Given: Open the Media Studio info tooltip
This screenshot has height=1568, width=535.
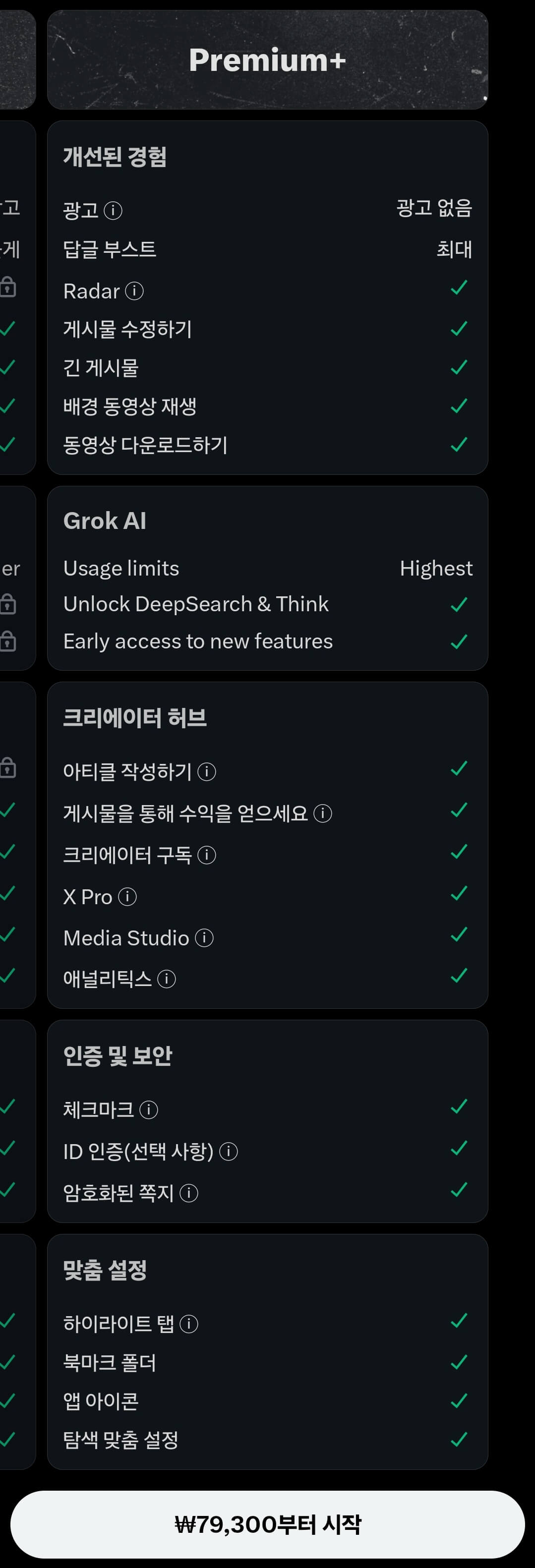Looking at the screenshot, I should [204, 937].
